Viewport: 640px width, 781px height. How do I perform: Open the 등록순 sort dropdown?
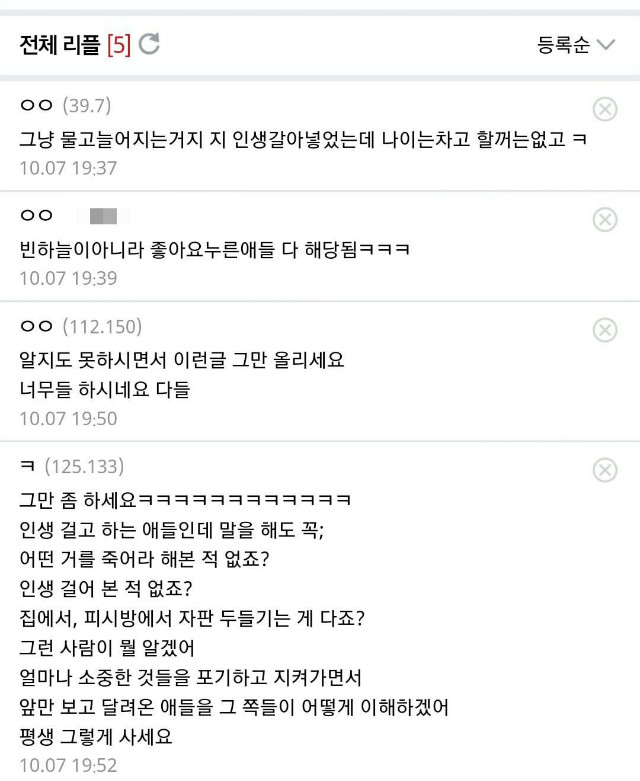[x=576, y=45]
